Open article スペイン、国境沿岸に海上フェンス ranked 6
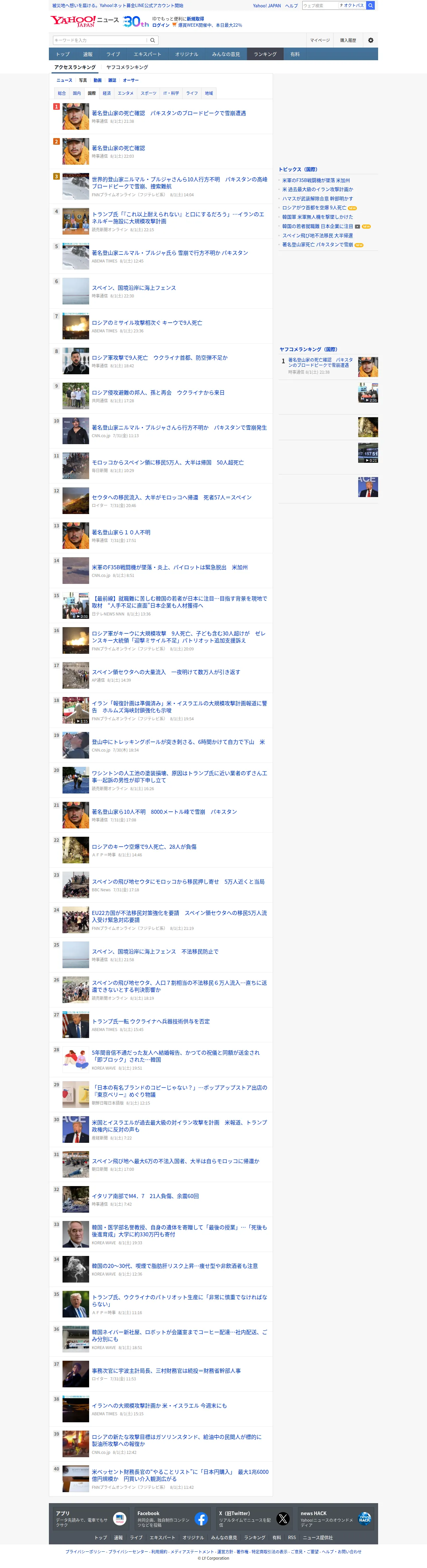Image resolution: width=427 pixels, height=1568 pixels. (x=134, y=288)
